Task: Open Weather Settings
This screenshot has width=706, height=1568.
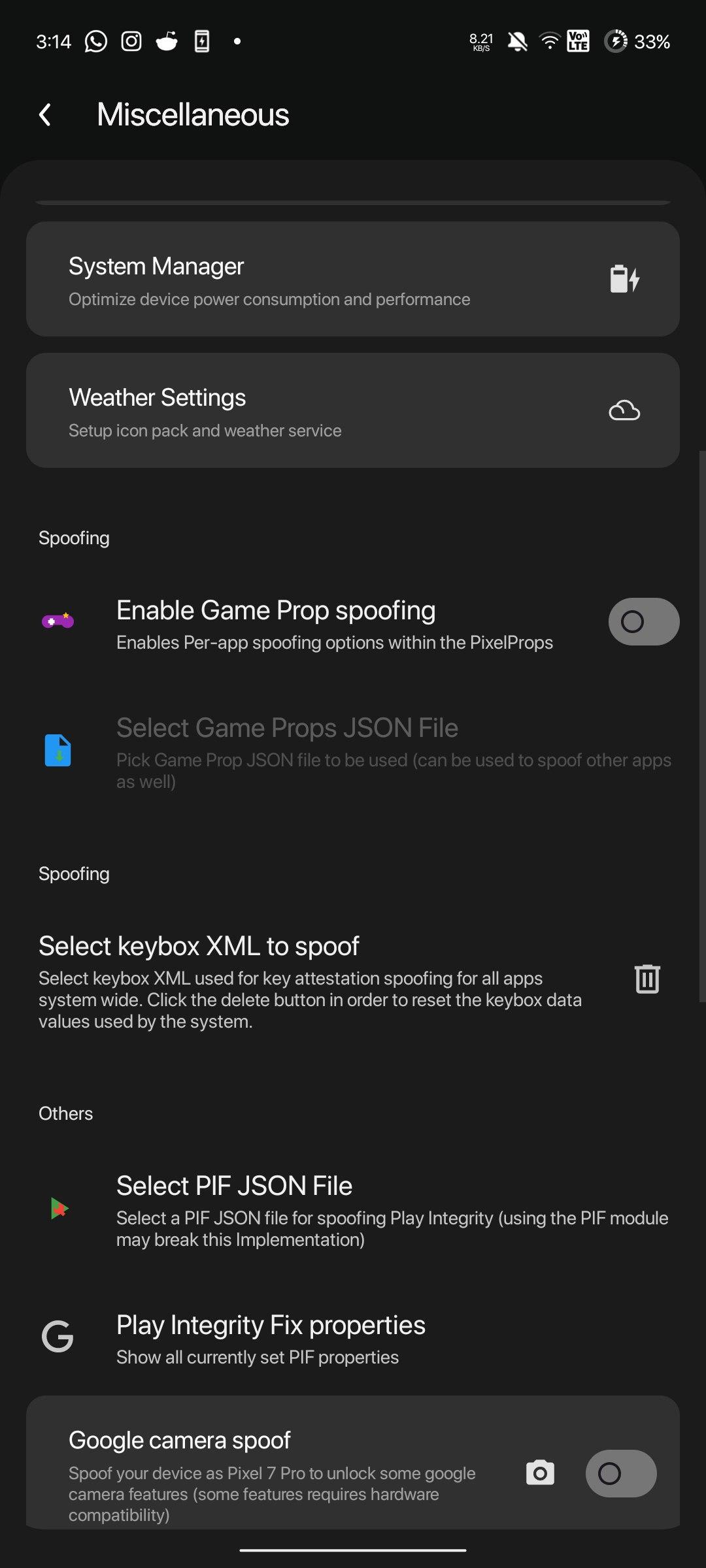Action: click(x=353, y=411)
